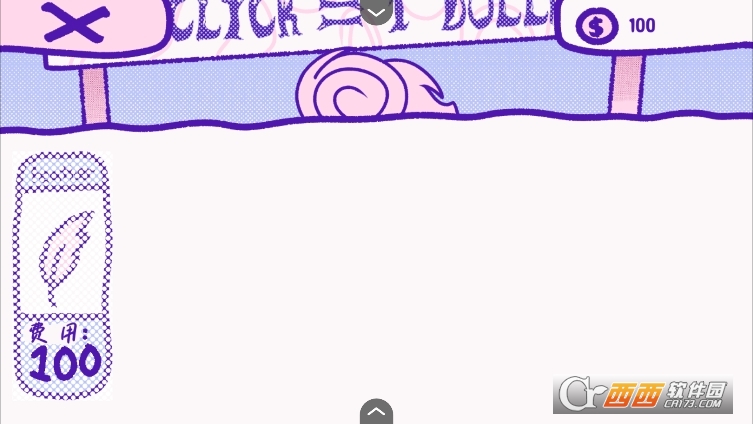Close the shop with the X button
This screenshot has height=424, width=753.
[x=76, y=23]
